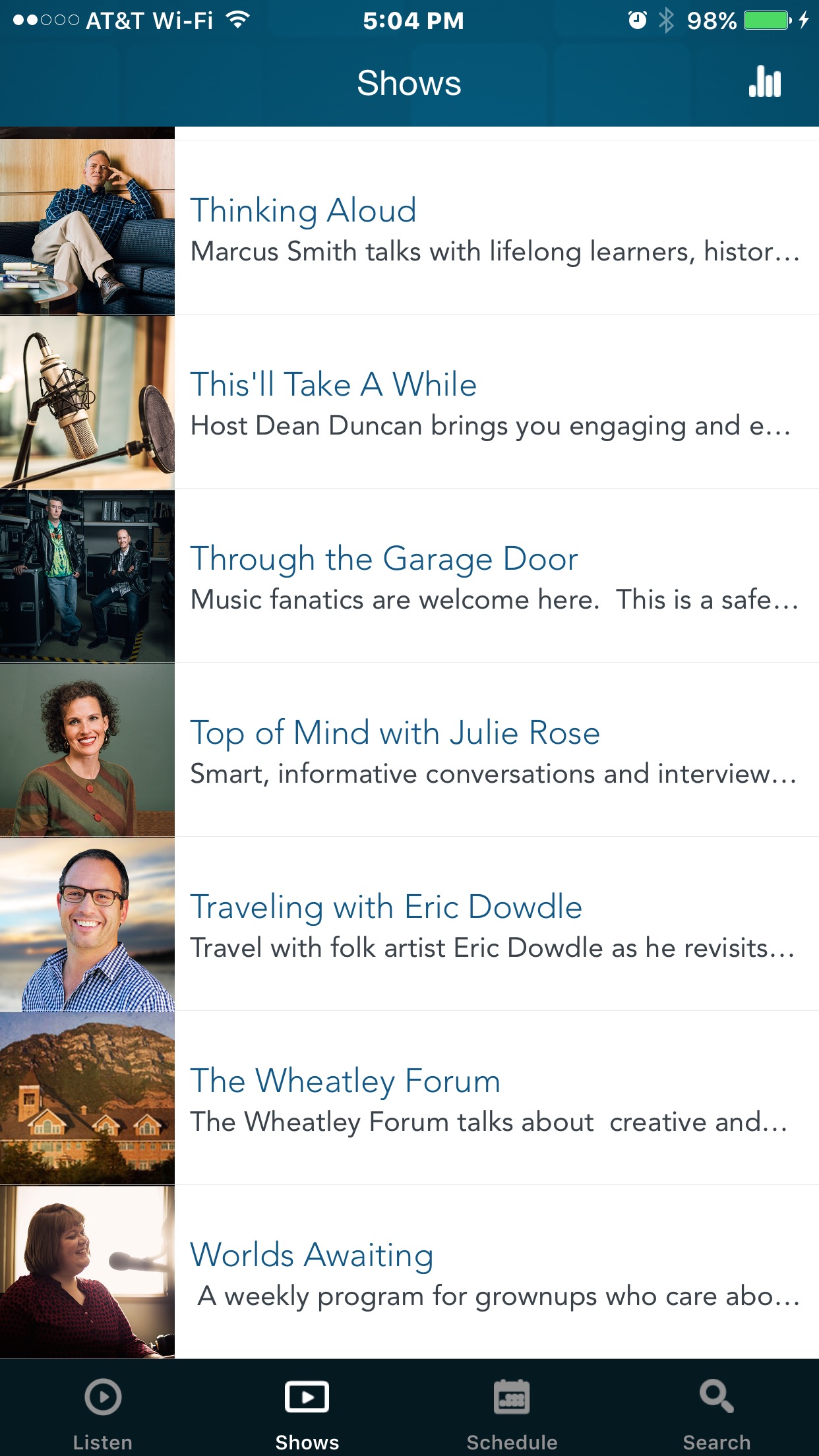Viewport: 819px width, 1456px height.
Task: Open This'll Take A While show
Action: (409, 402)
